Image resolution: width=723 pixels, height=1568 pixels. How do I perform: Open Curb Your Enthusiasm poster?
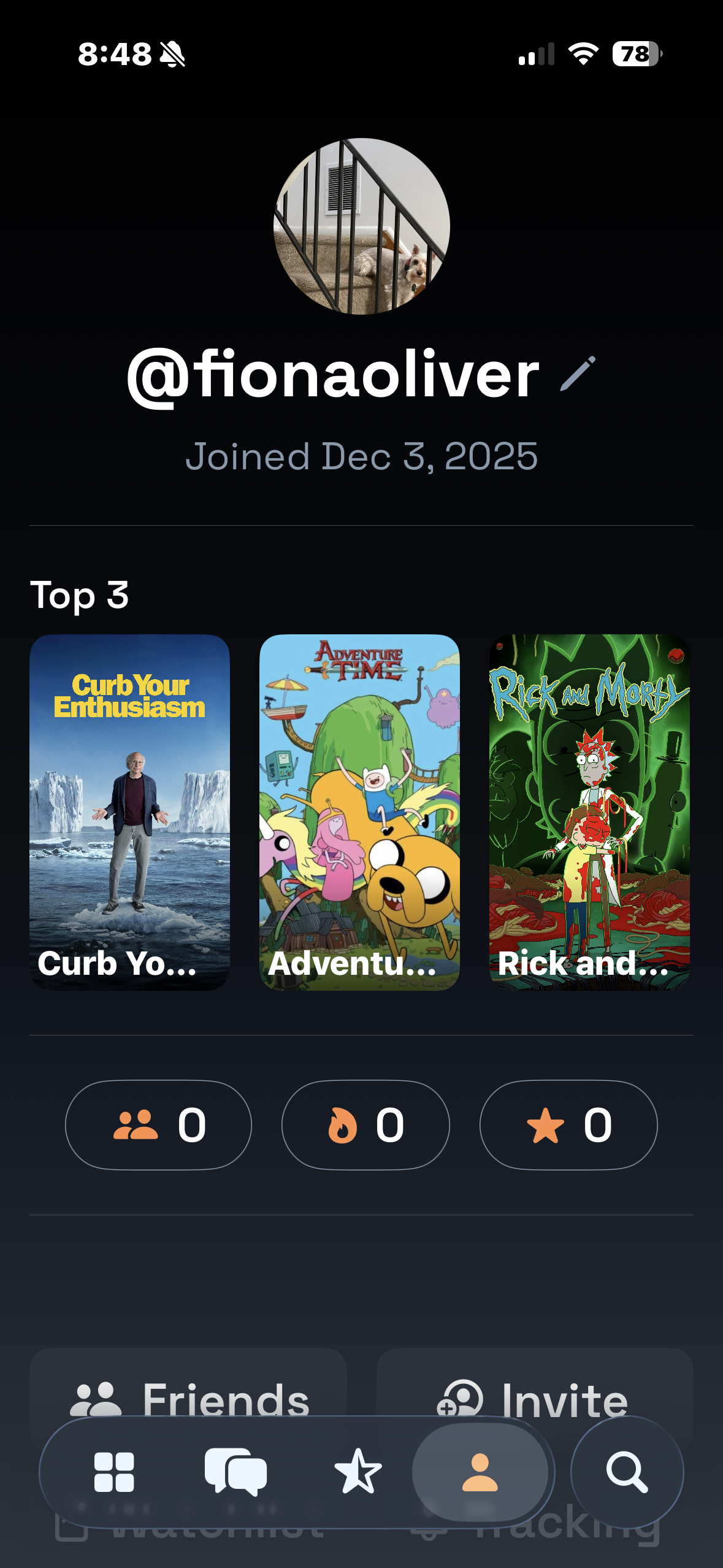pos(130,811)
